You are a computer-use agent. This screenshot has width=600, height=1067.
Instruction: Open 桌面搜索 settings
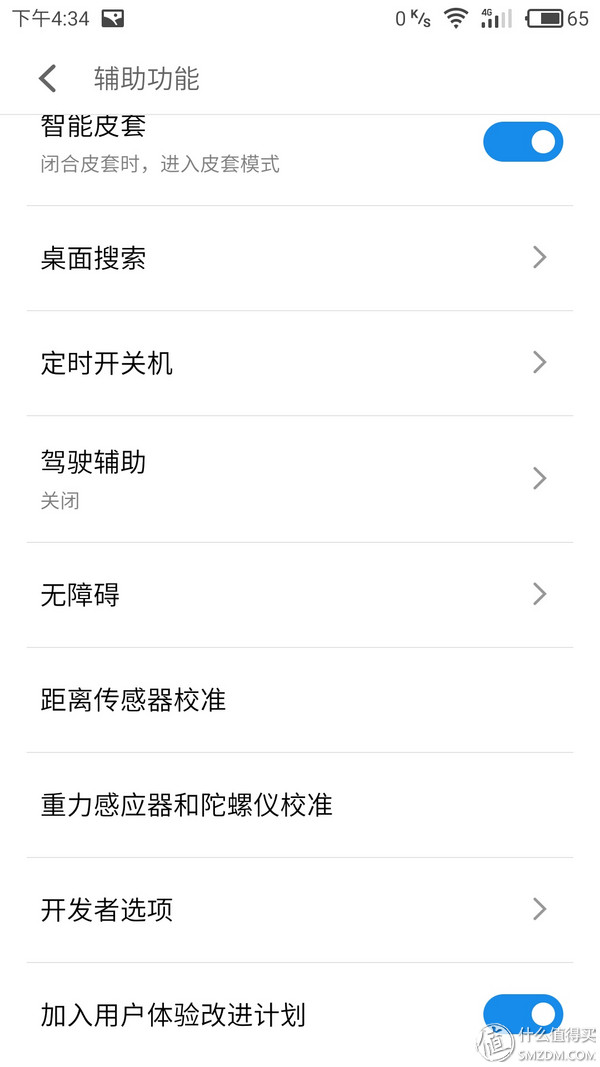(300, 258)
